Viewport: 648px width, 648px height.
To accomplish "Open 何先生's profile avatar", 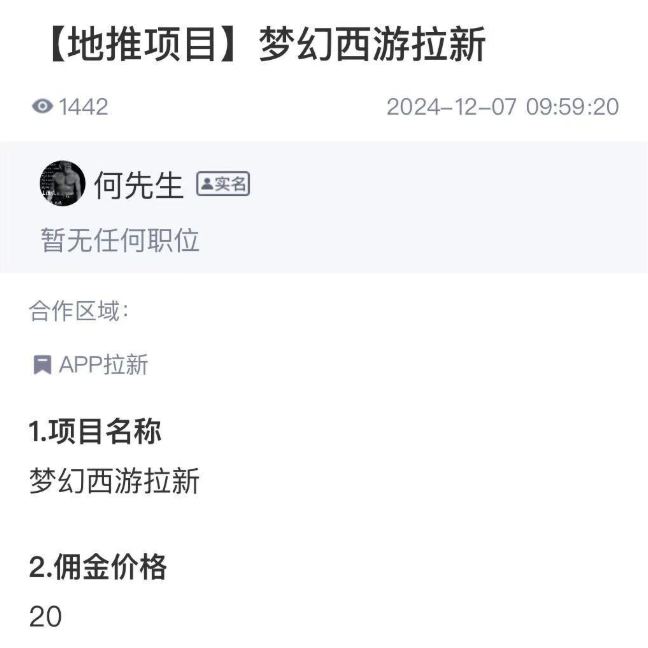I will 62,183.
